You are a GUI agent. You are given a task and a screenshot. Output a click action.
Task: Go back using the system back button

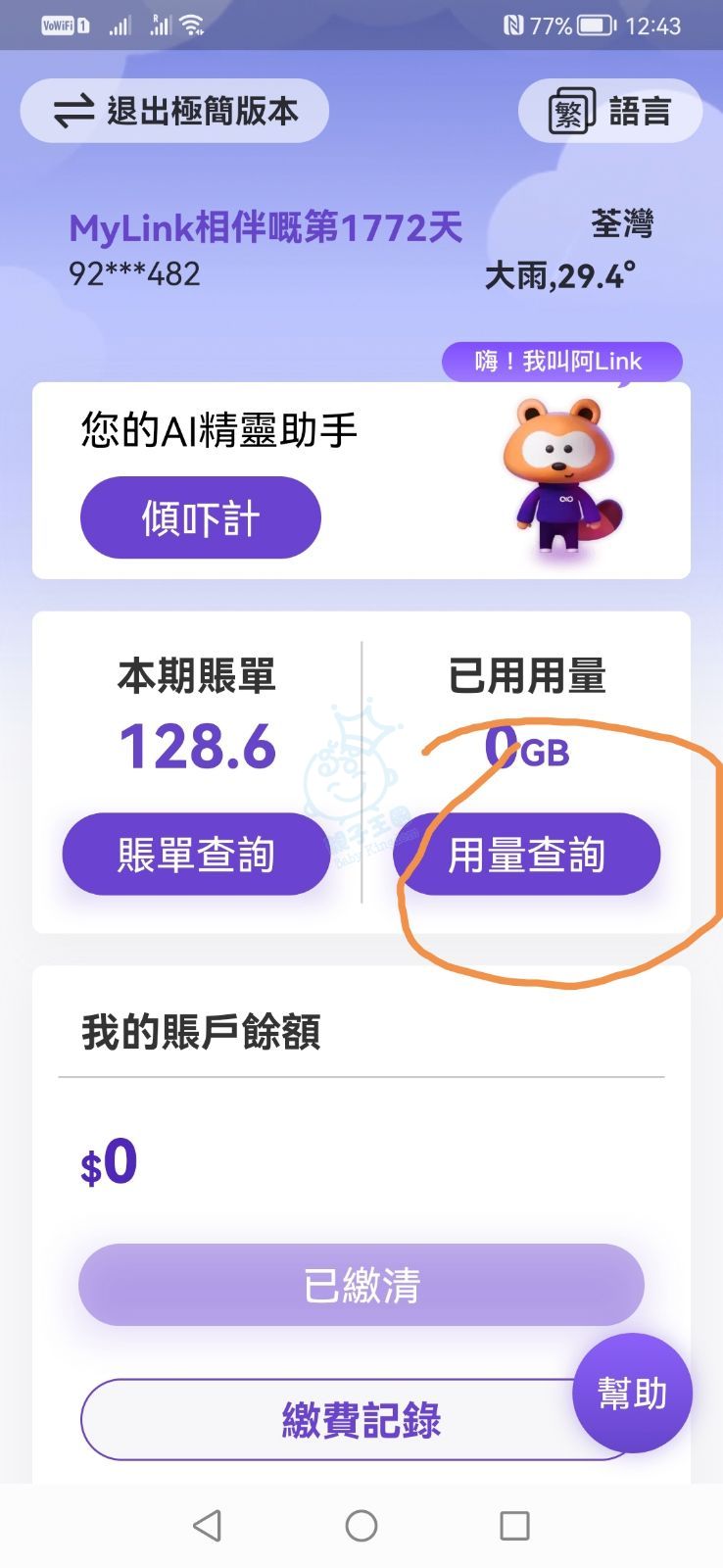point(207,1525)
